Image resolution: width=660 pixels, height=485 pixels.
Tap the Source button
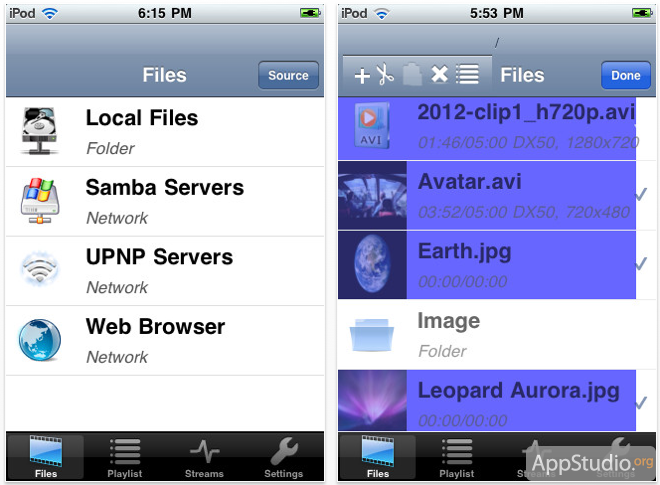pyautogui.click(x=288, y=76)
